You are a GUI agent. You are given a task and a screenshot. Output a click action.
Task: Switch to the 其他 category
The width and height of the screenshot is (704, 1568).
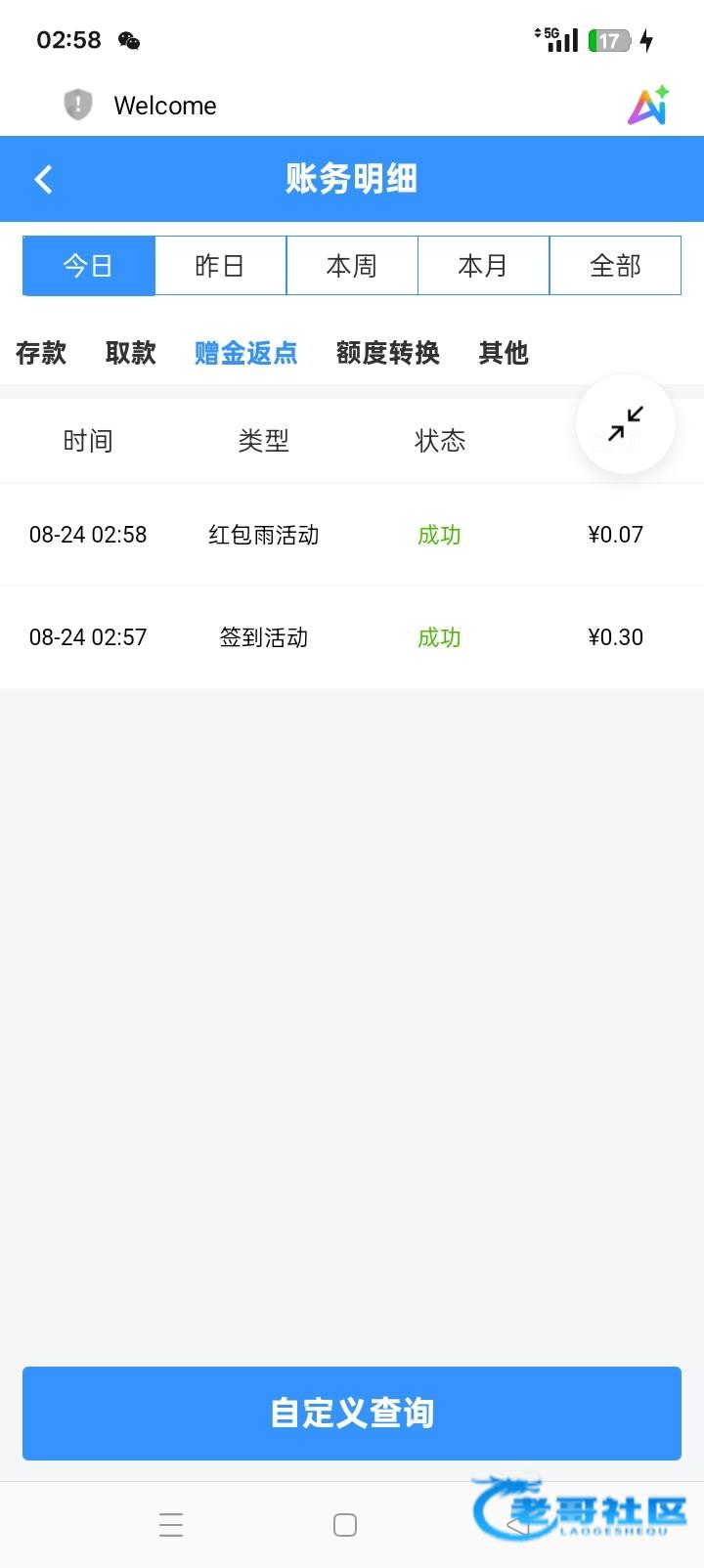tap(504, 353)
